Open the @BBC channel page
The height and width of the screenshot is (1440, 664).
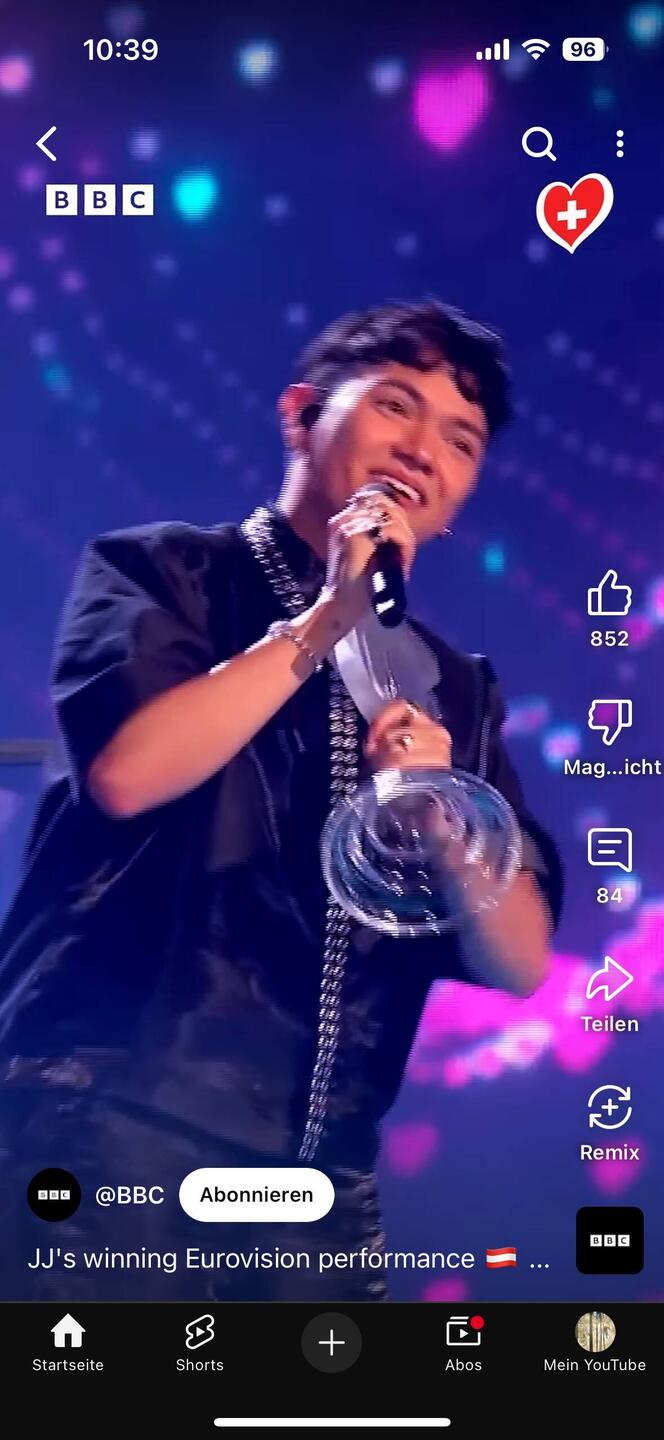click(129, 1195)
